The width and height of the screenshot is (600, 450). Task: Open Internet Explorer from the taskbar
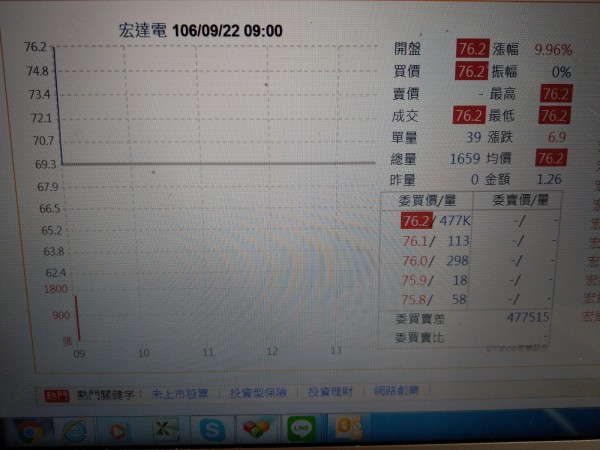pos(75,431)
